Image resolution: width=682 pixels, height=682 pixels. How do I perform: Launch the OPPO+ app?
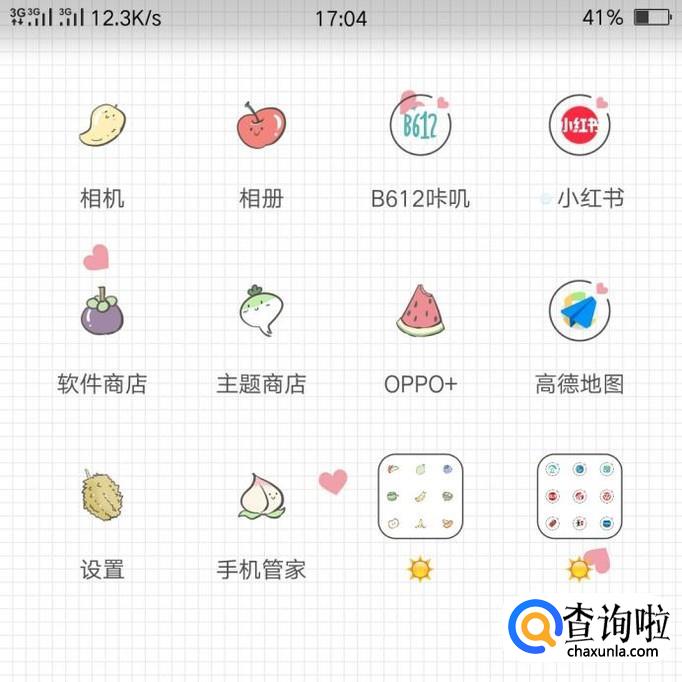click(420, 311)
